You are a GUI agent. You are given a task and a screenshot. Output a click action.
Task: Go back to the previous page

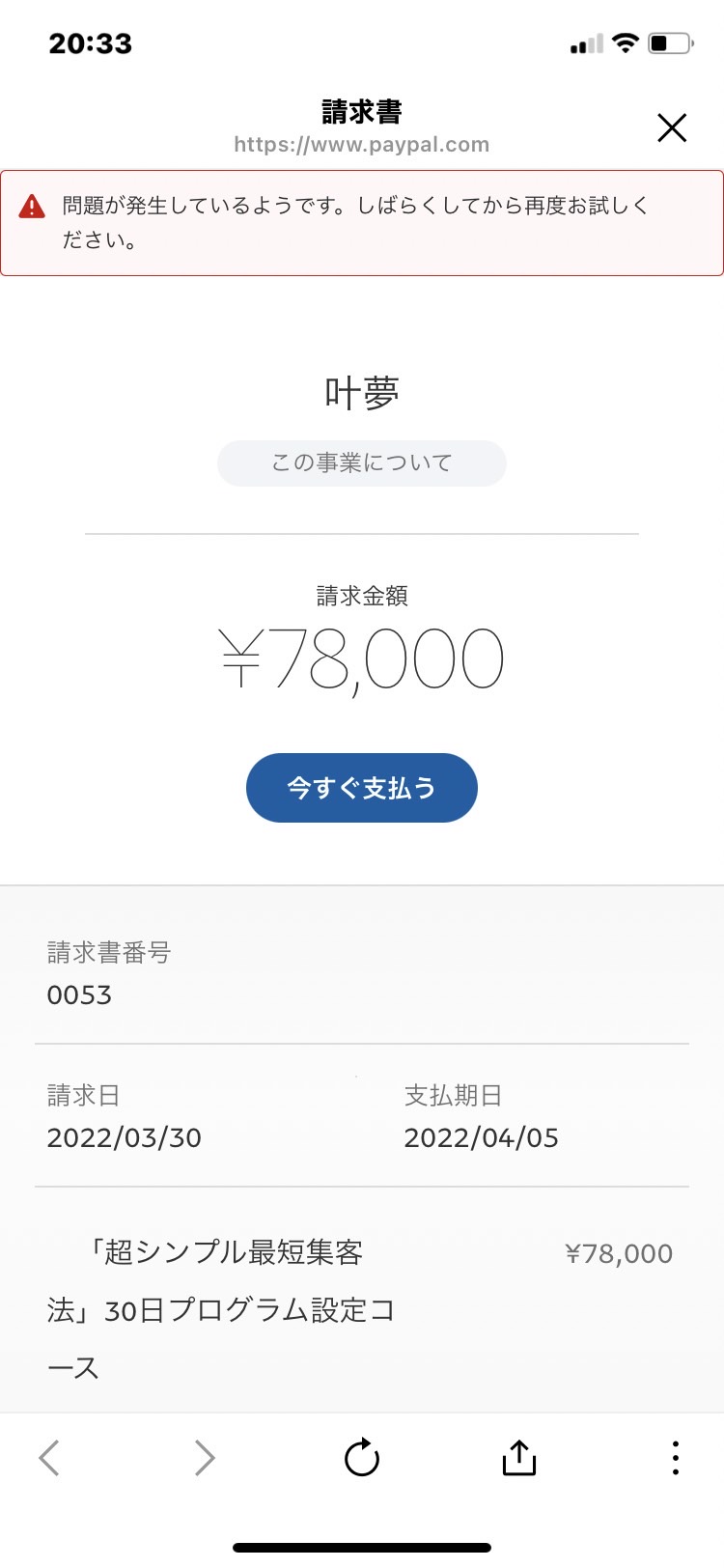(x=49, y=1458)
